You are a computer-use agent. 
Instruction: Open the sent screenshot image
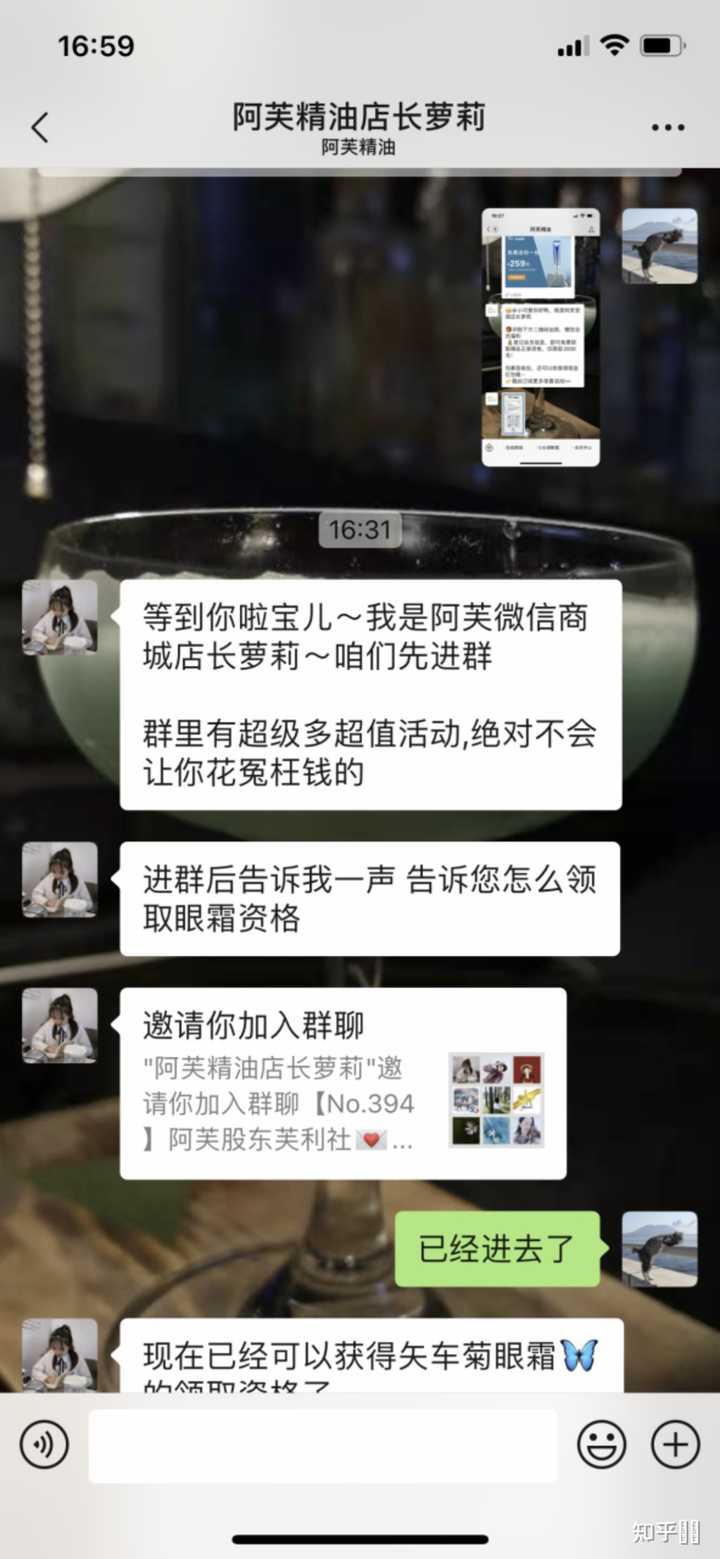click(x=541, y=337)
